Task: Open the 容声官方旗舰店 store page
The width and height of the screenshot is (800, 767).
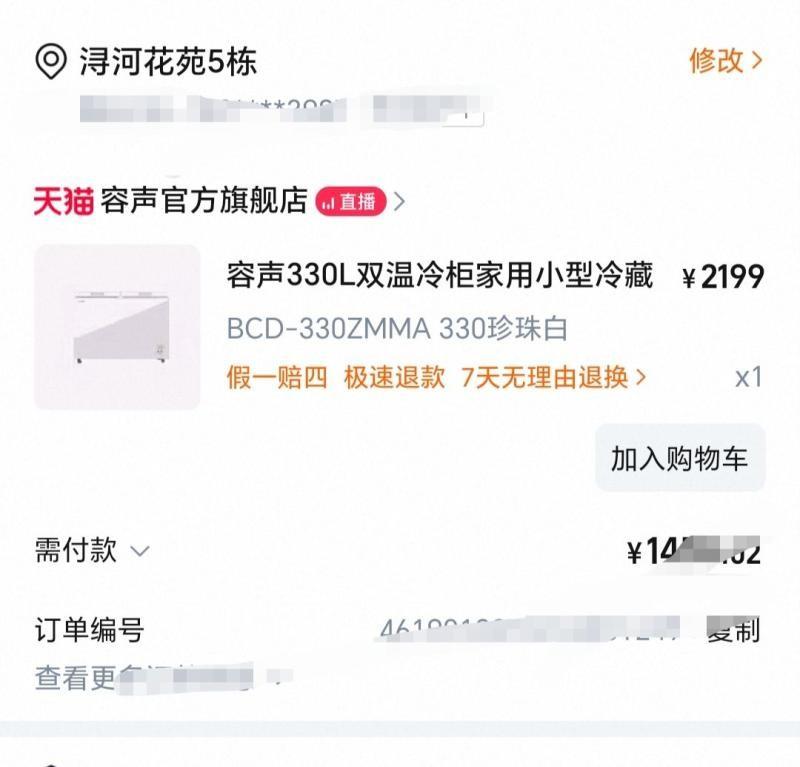Action: (x=204, y=200)
